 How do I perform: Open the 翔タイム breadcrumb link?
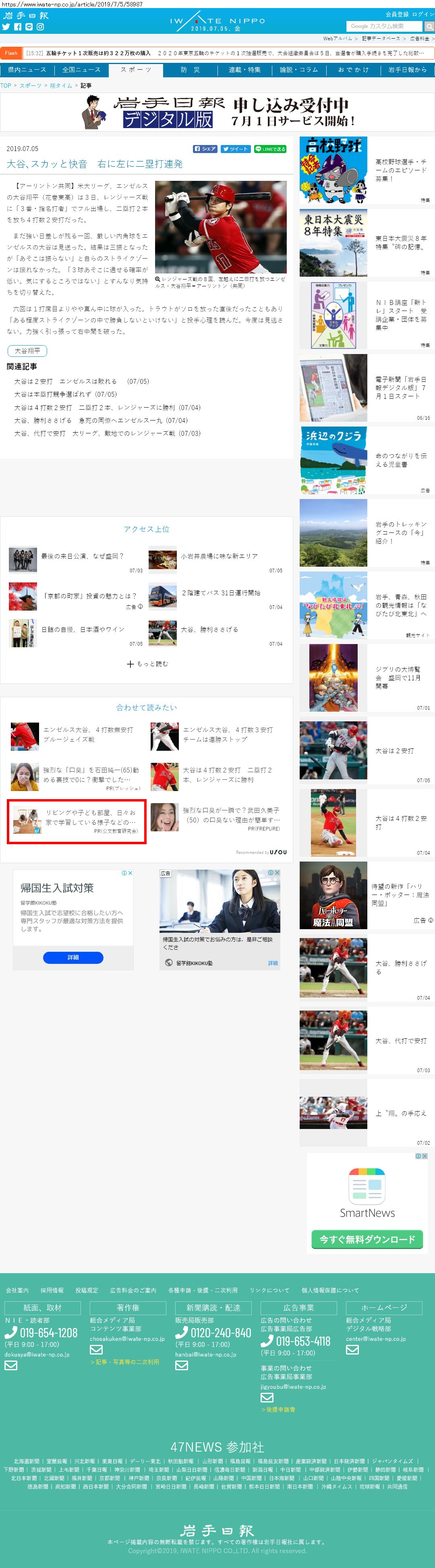click(61, 86)
